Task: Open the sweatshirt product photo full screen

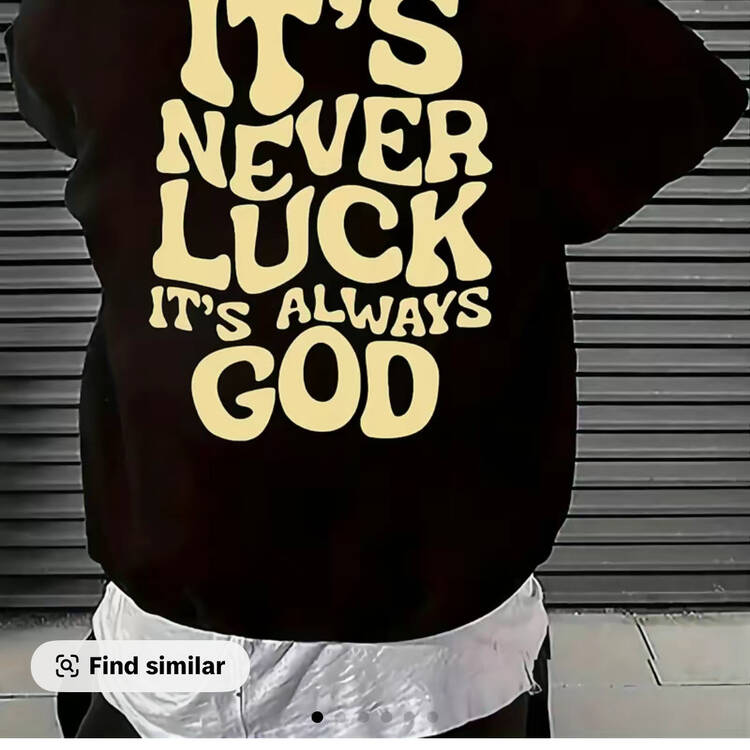Action: point(375,330)
